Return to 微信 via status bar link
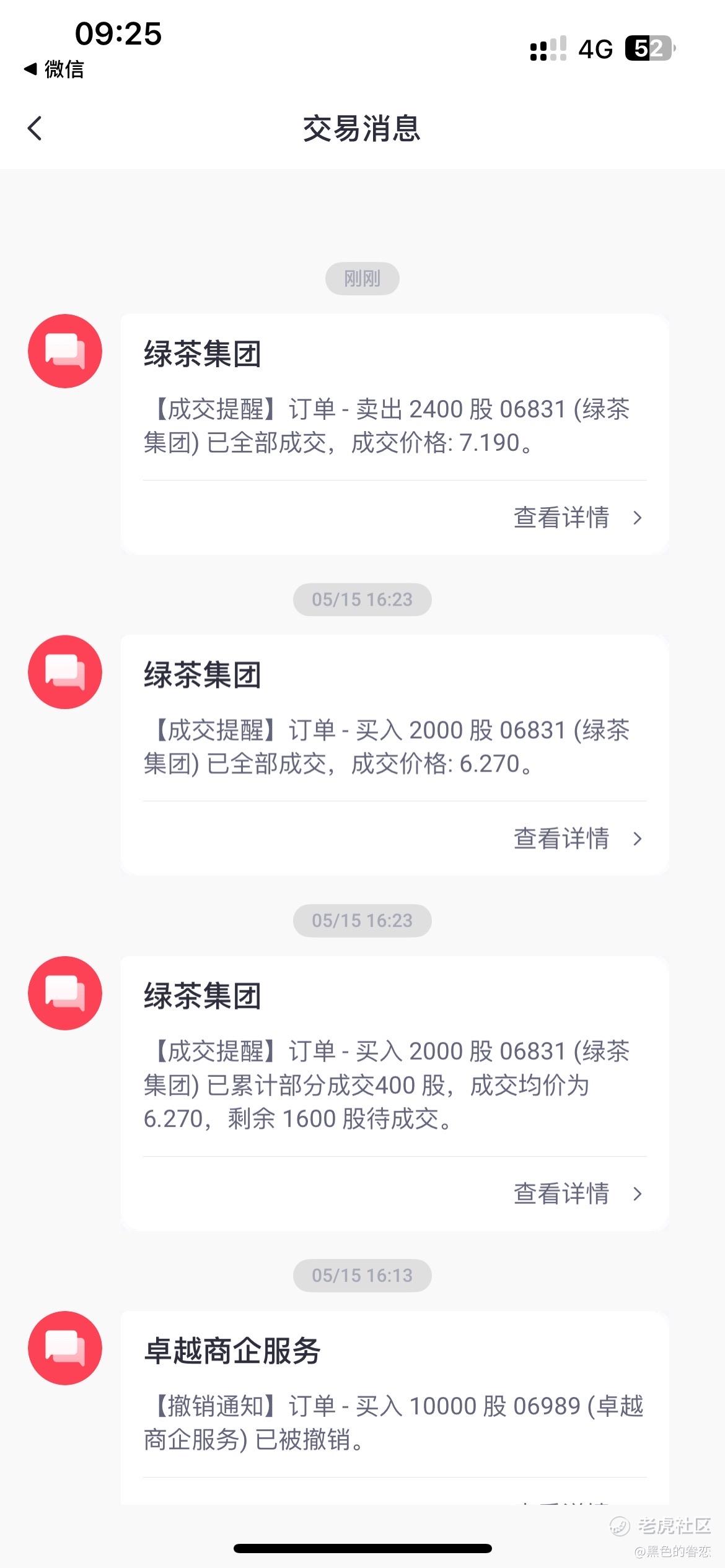The width and height of the screenshot is (725, 1568). pos(55,69)
